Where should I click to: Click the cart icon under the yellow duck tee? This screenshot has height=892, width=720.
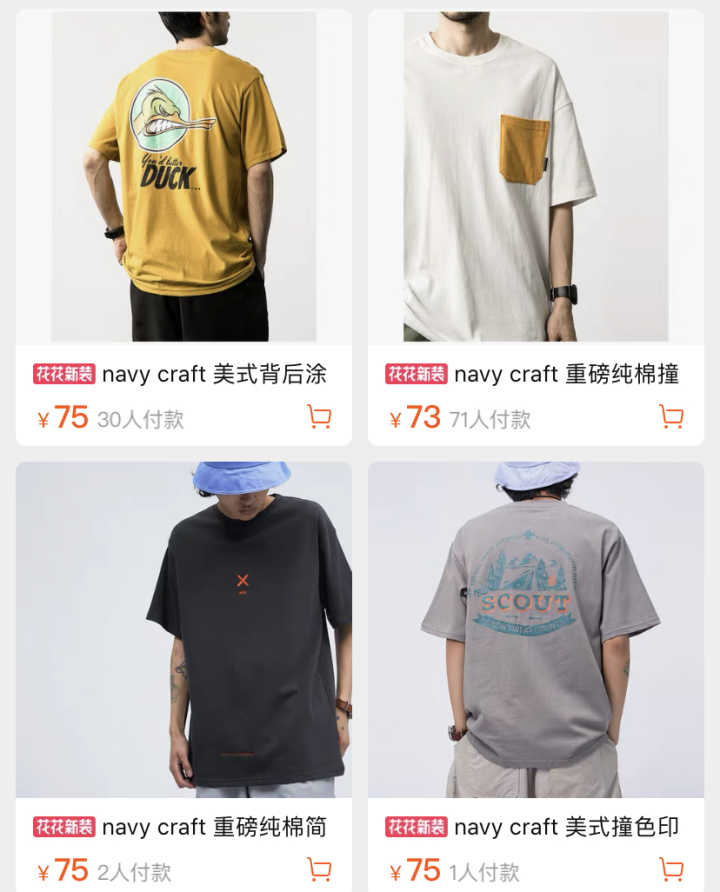(x=320, y=414)
